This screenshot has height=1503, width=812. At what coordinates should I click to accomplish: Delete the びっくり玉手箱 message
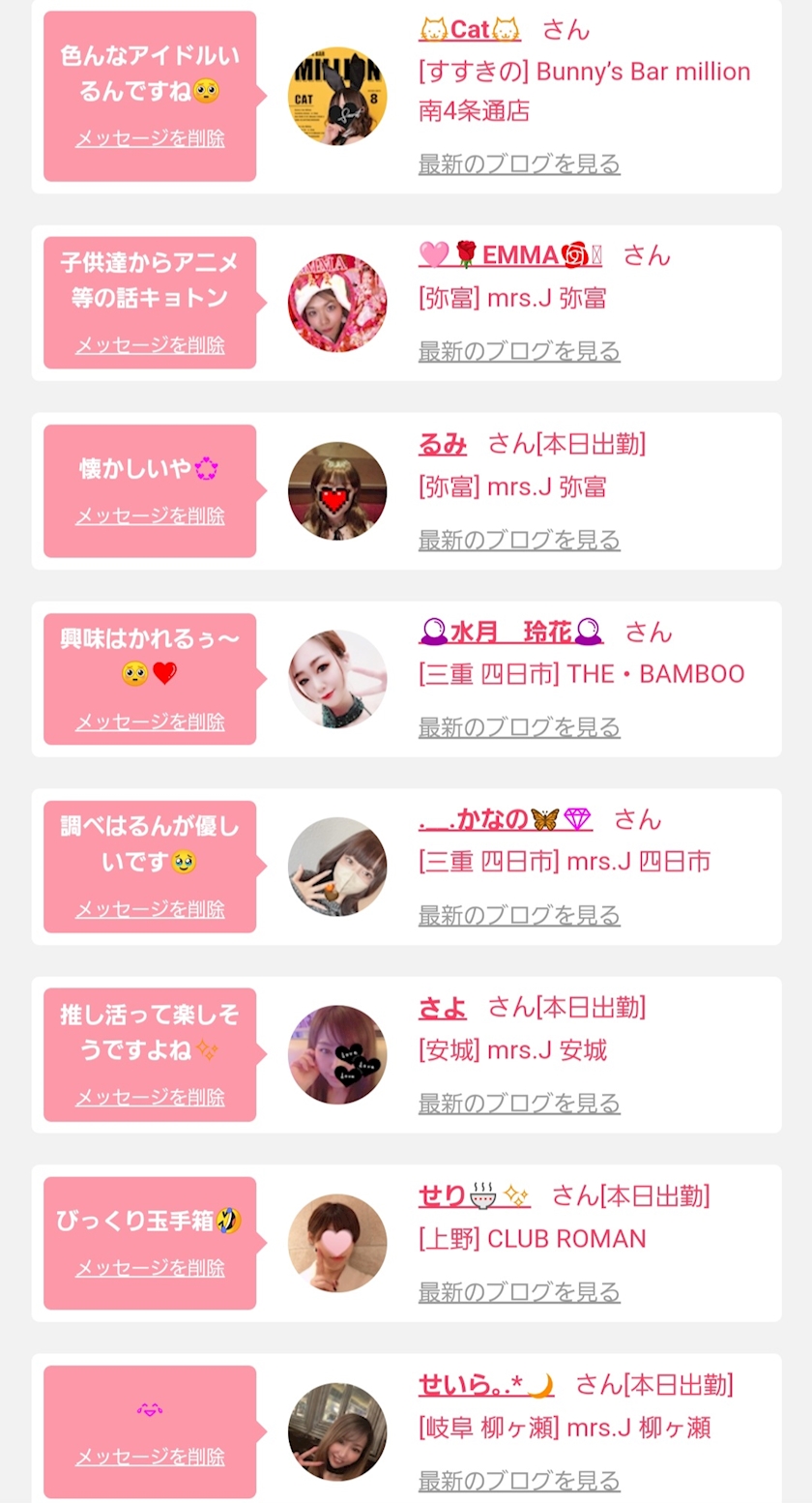pos(150,1268)
